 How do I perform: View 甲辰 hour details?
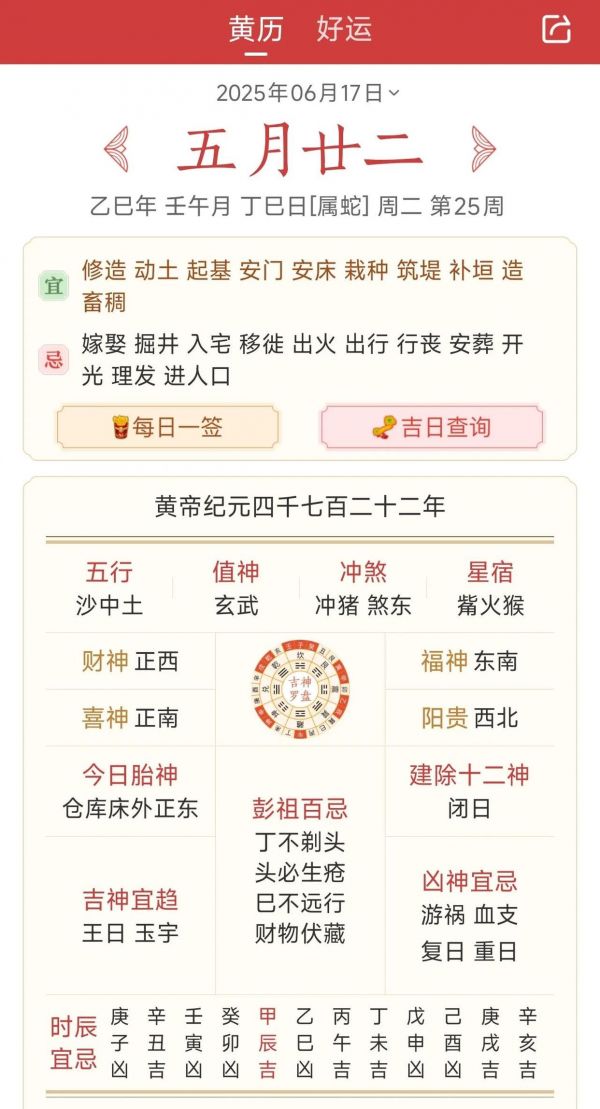coord(267,1043)
